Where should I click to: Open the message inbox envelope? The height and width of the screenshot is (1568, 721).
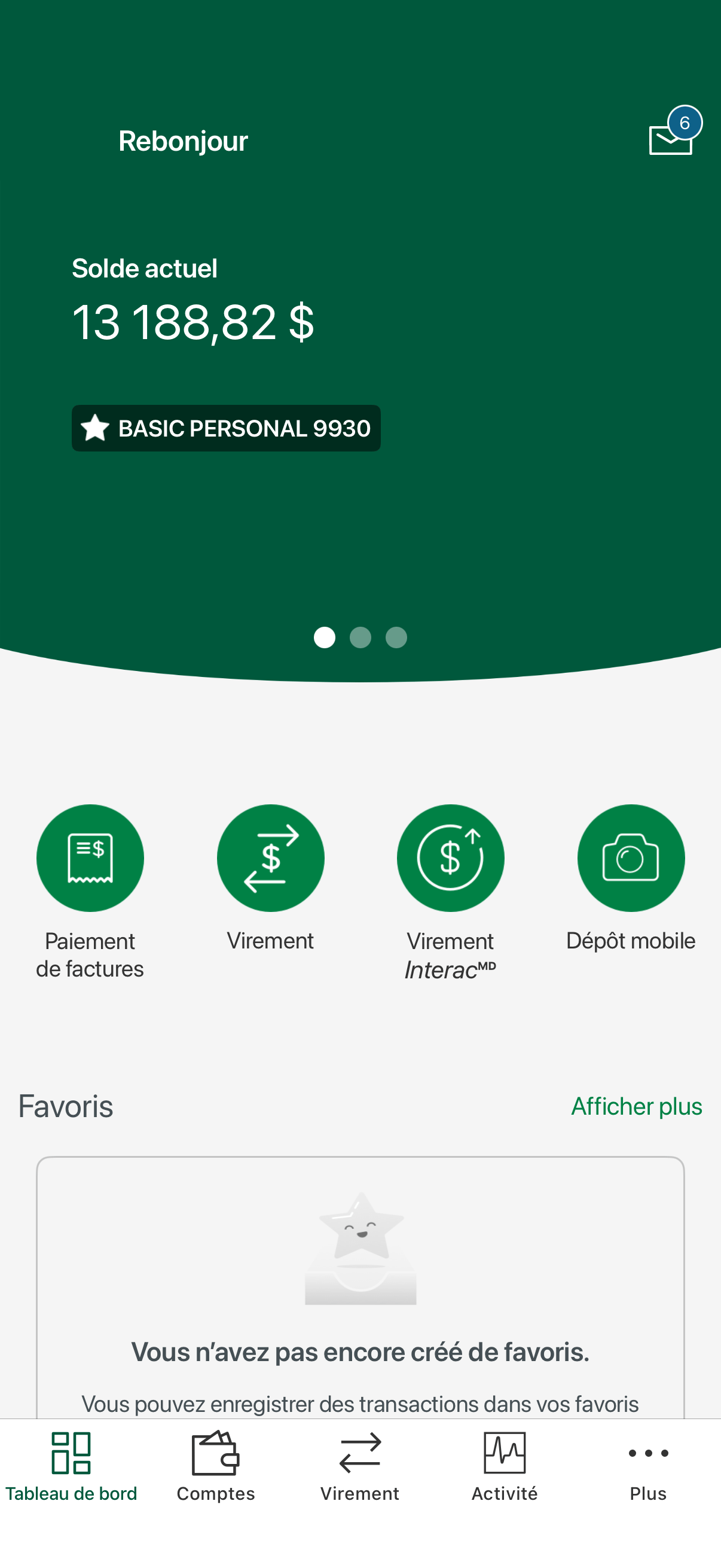pyautogui.click(x=671, y=139)
